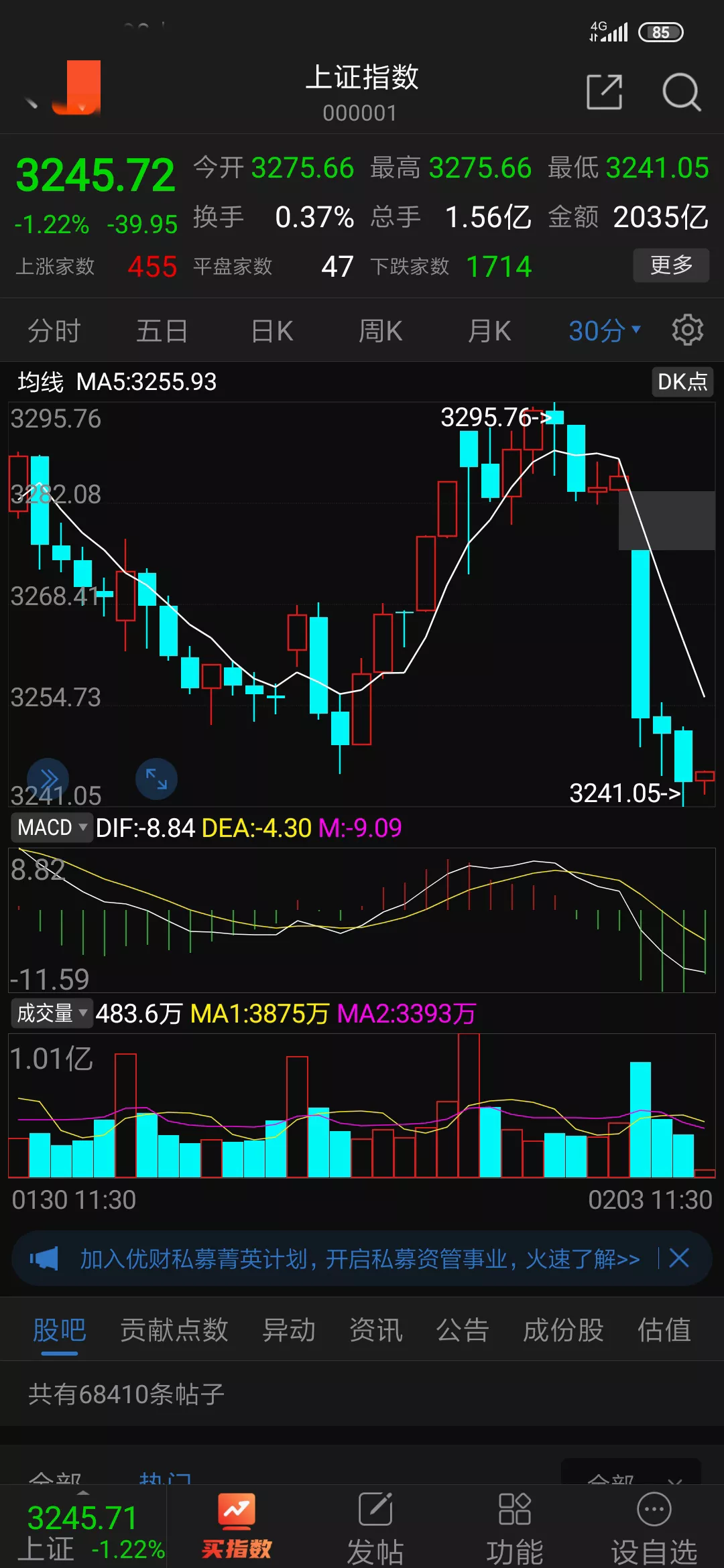Open the 贡献点数 tab
This screenshot has width=724, height=1568.
pos(174,1330)
